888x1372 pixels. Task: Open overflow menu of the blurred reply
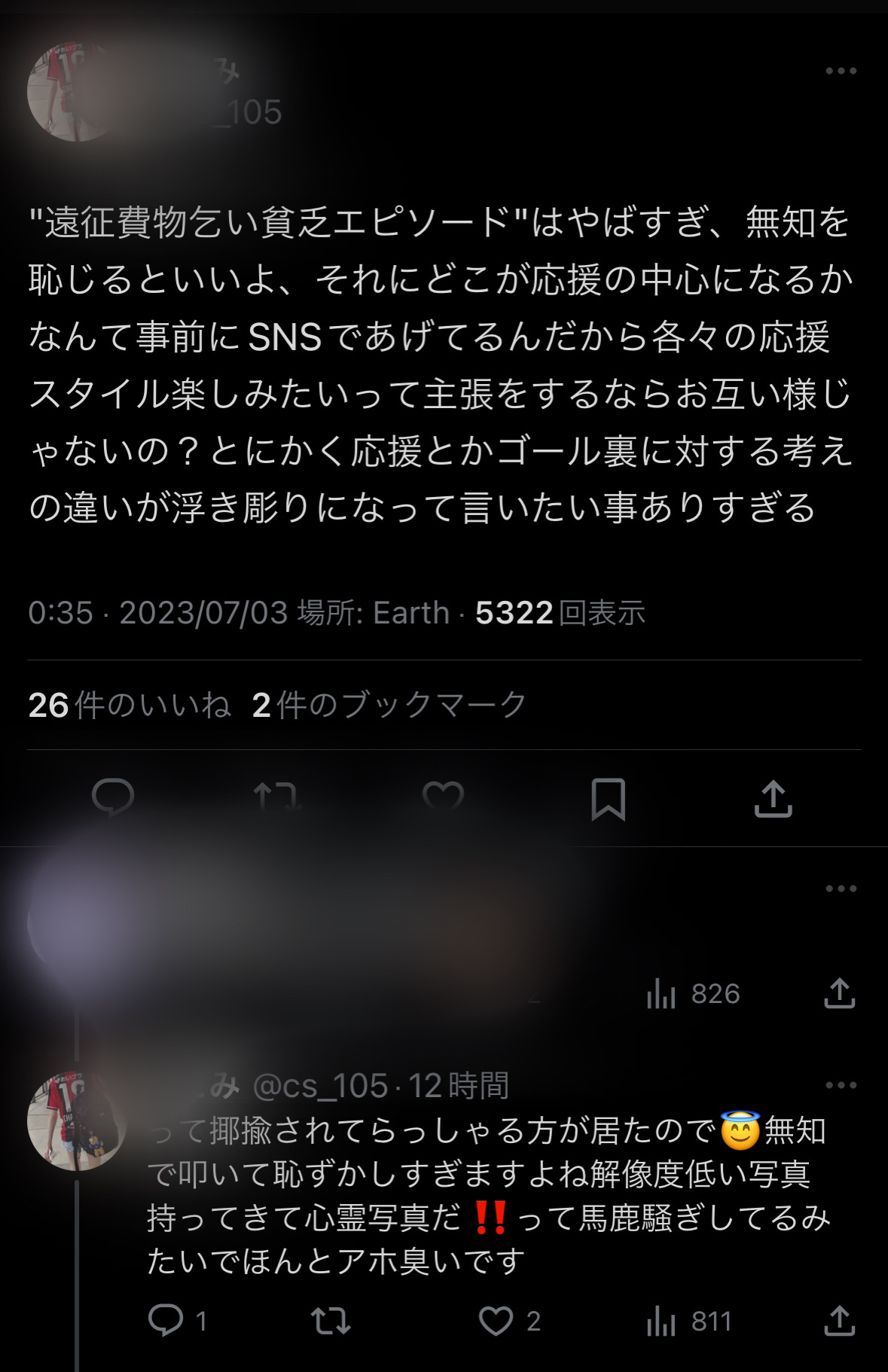click(841, 889)
